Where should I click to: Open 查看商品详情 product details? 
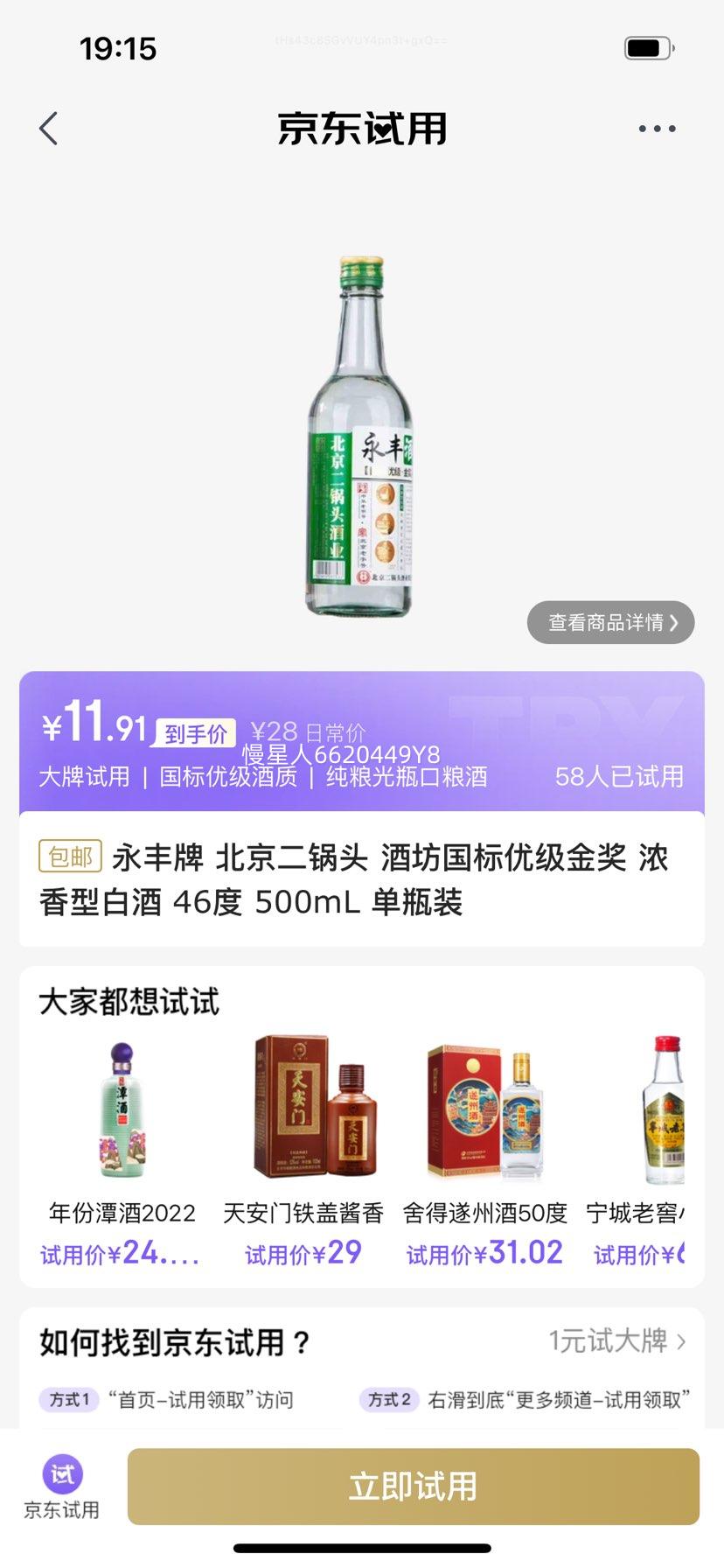[609, 622]
